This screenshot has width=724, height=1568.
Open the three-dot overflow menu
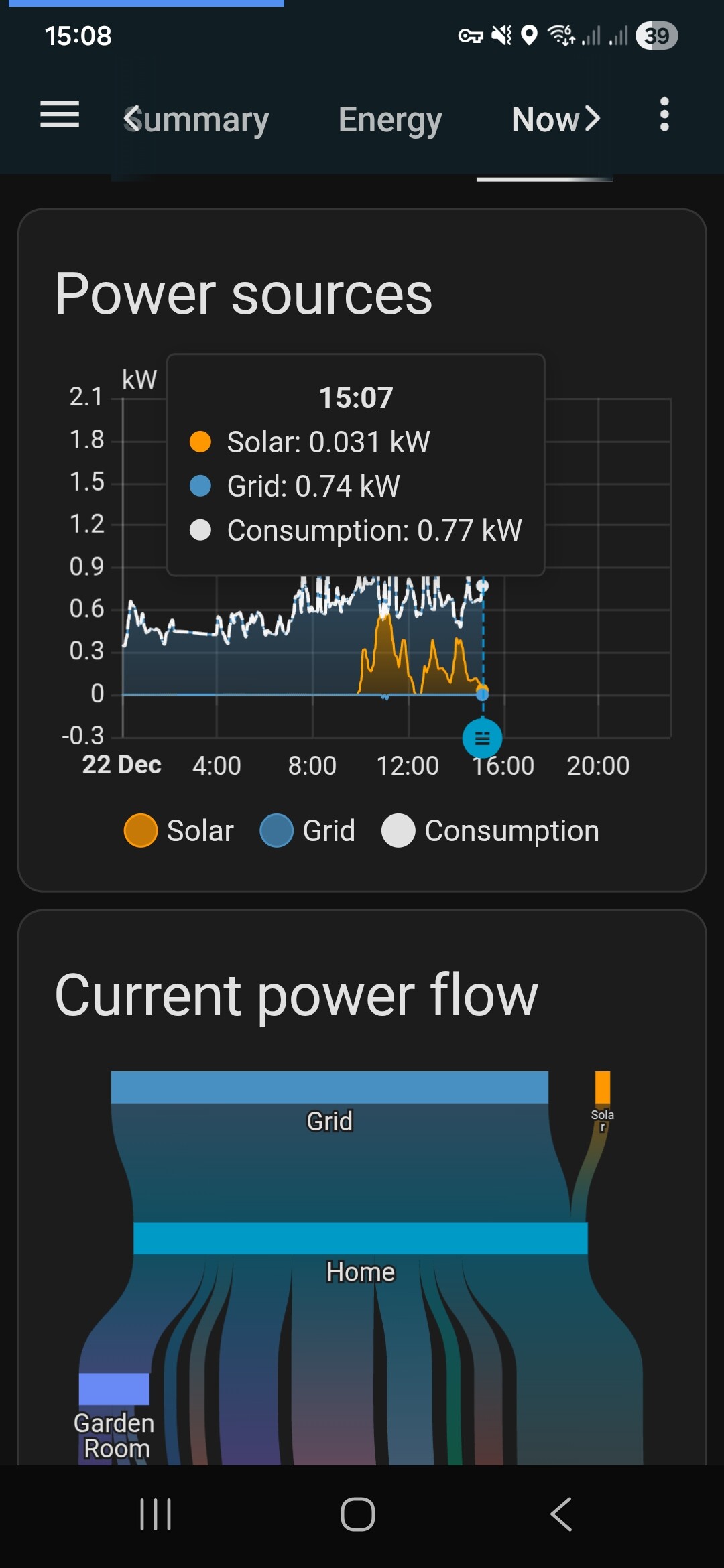click(x=664, y=115)
